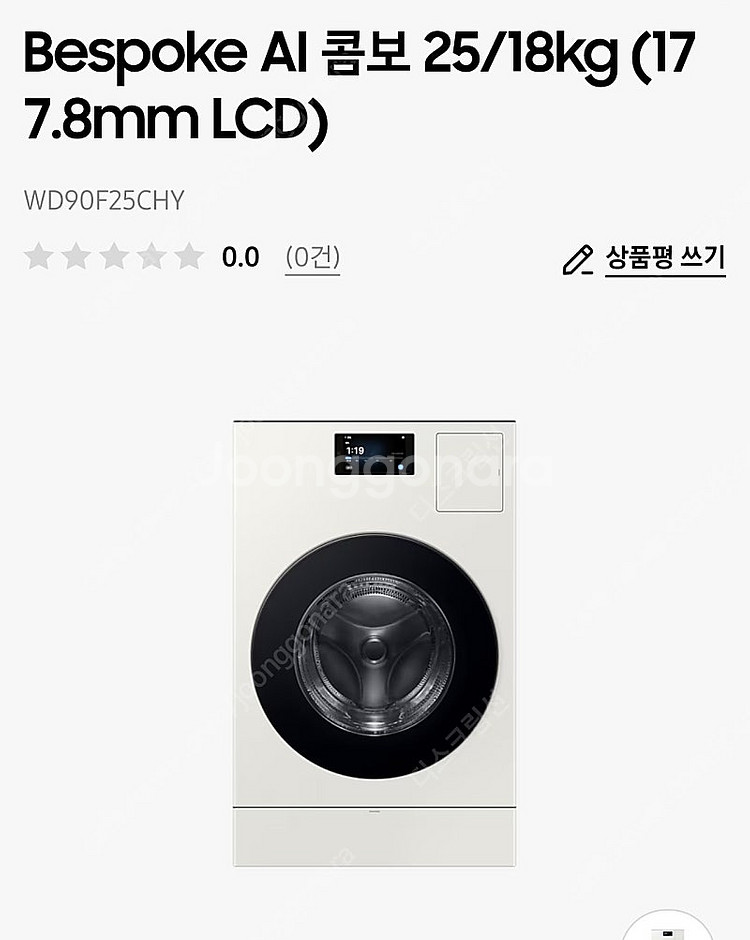Tap the 상품평 쓰기 link

[x=663, y=258]
